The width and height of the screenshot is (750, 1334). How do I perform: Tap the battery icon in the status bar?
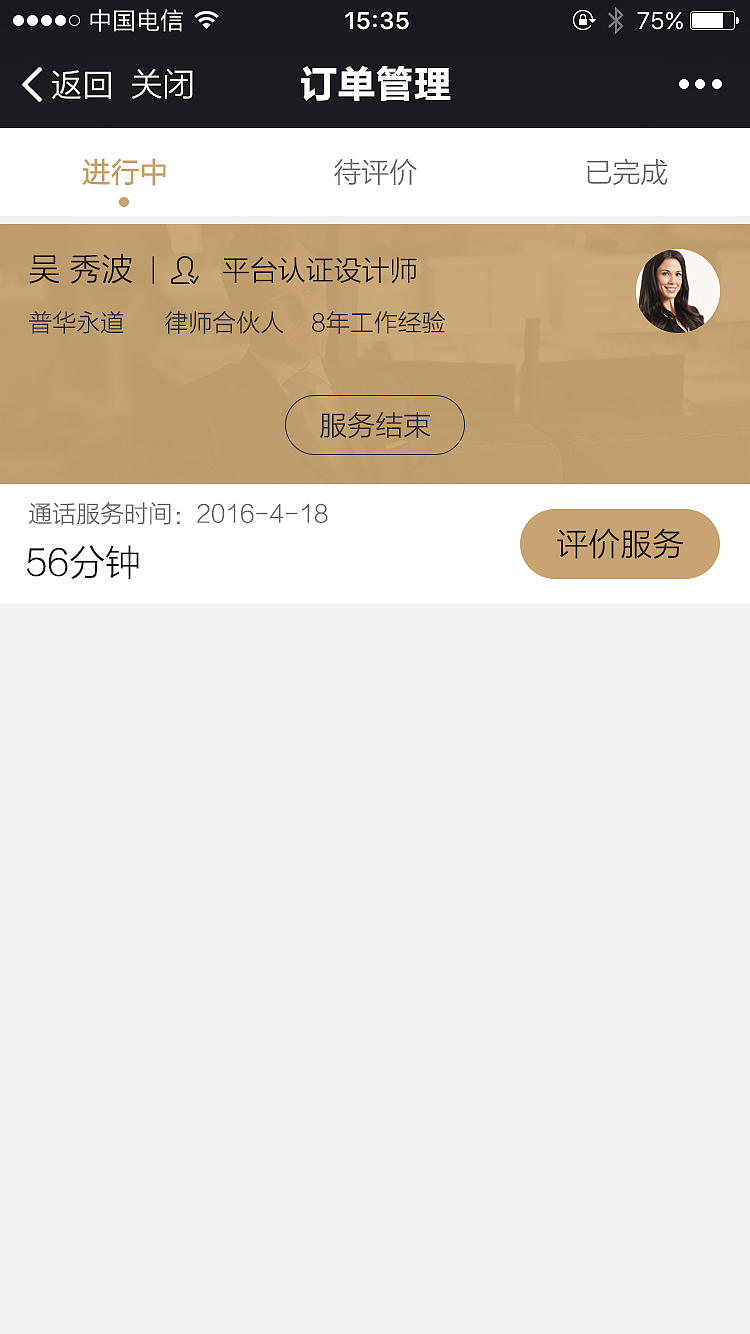715,18
